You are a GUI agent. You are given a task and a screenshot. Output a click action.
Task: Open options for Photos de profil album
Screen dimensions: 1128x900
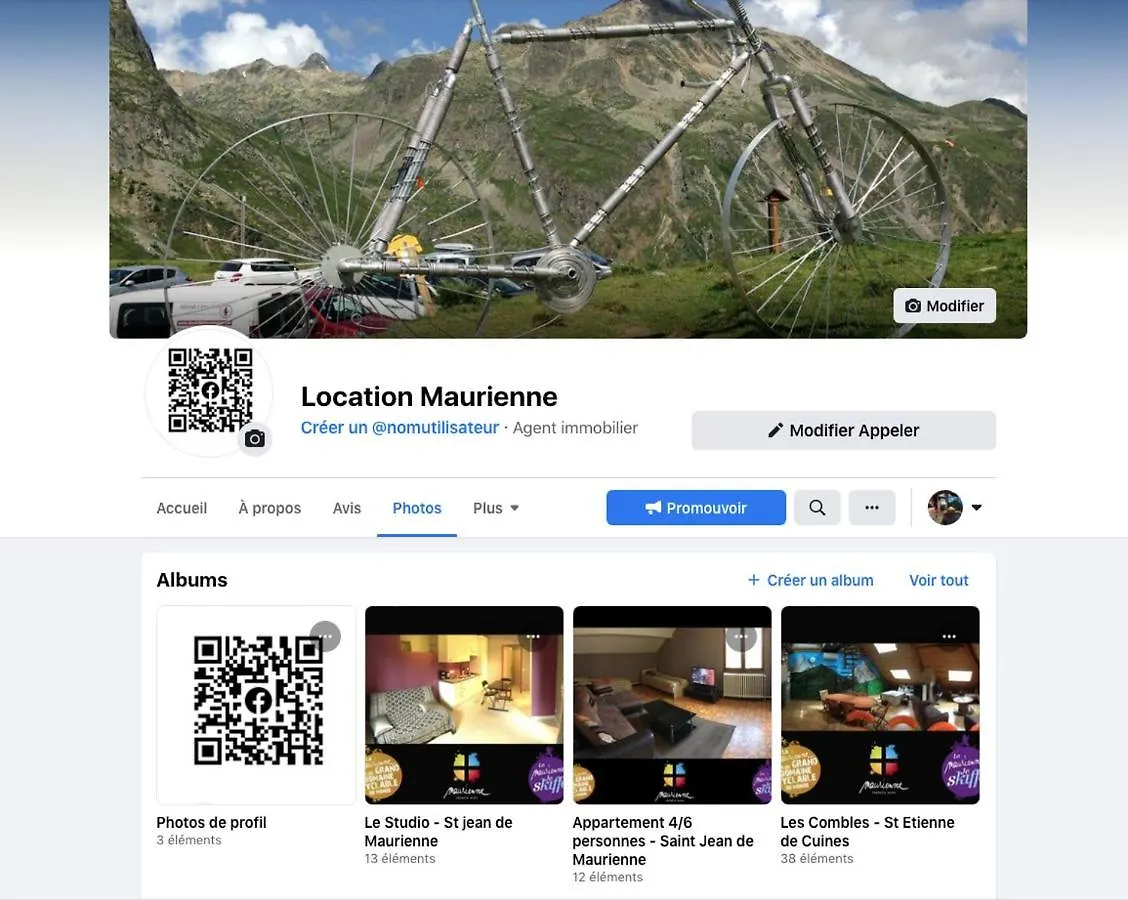(325, 636)
